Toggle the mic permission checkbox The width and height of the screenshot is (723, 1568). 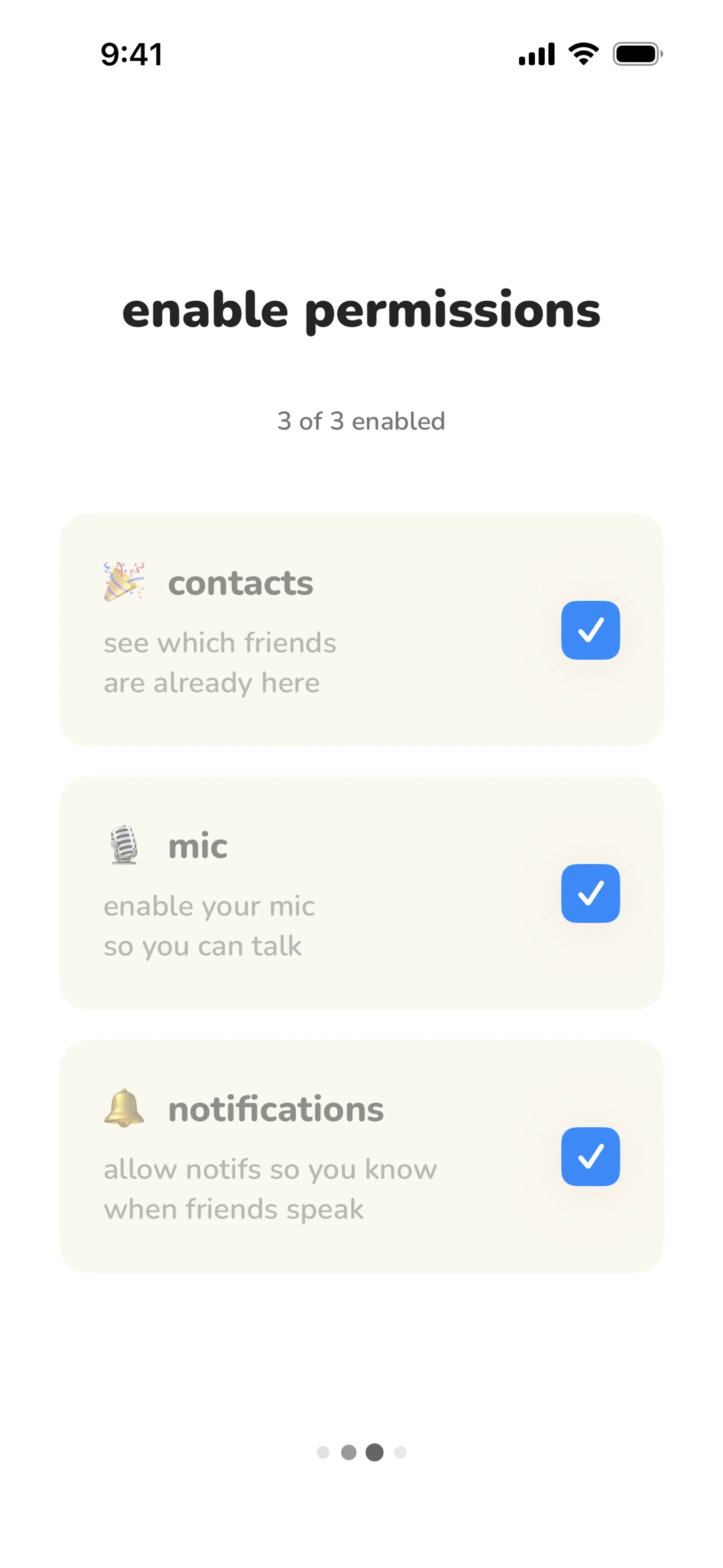[590, 893]
